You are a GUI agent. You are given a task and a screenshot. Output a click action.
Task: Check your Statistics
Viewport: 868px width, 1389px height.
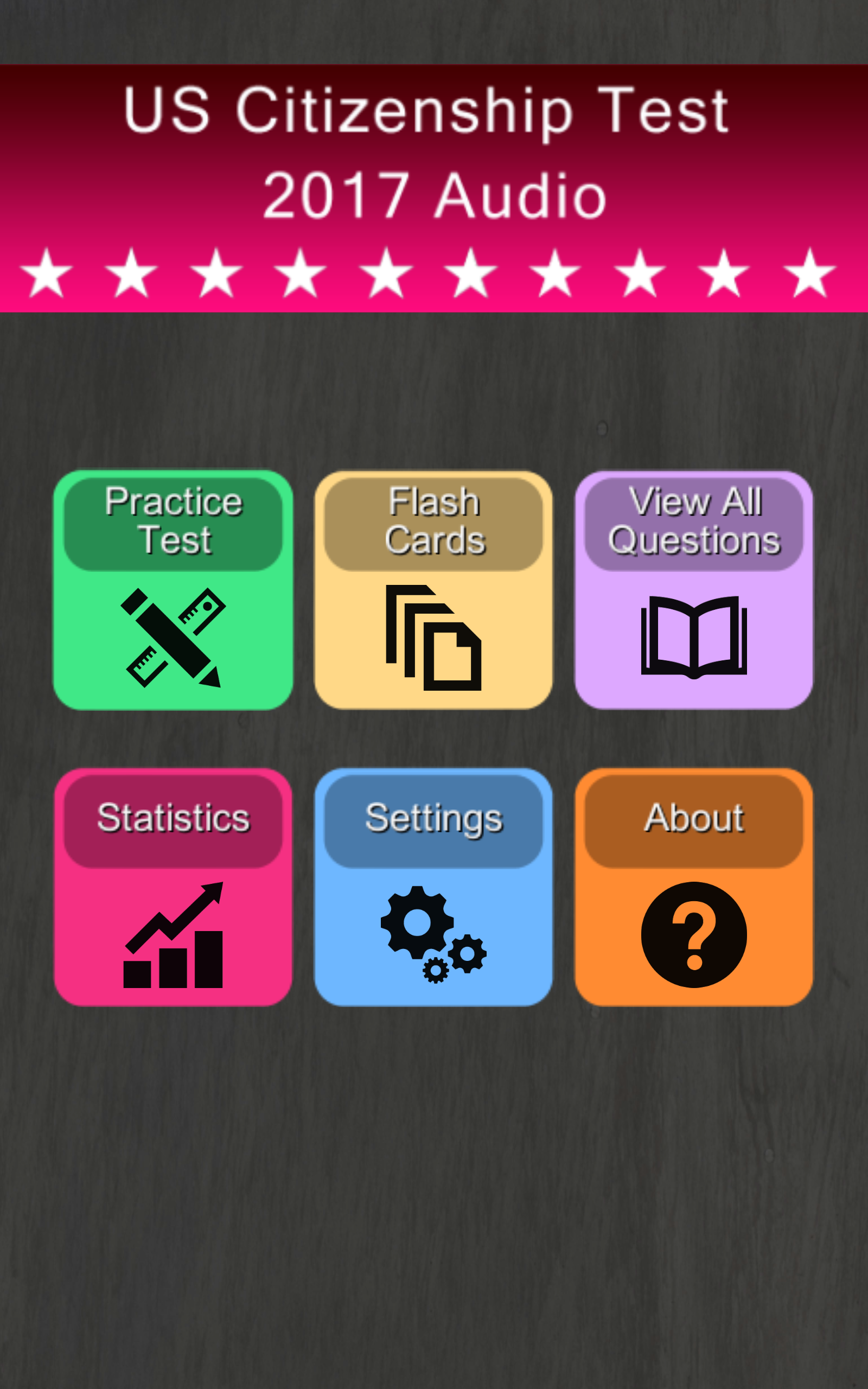click(x=173, y=887)
